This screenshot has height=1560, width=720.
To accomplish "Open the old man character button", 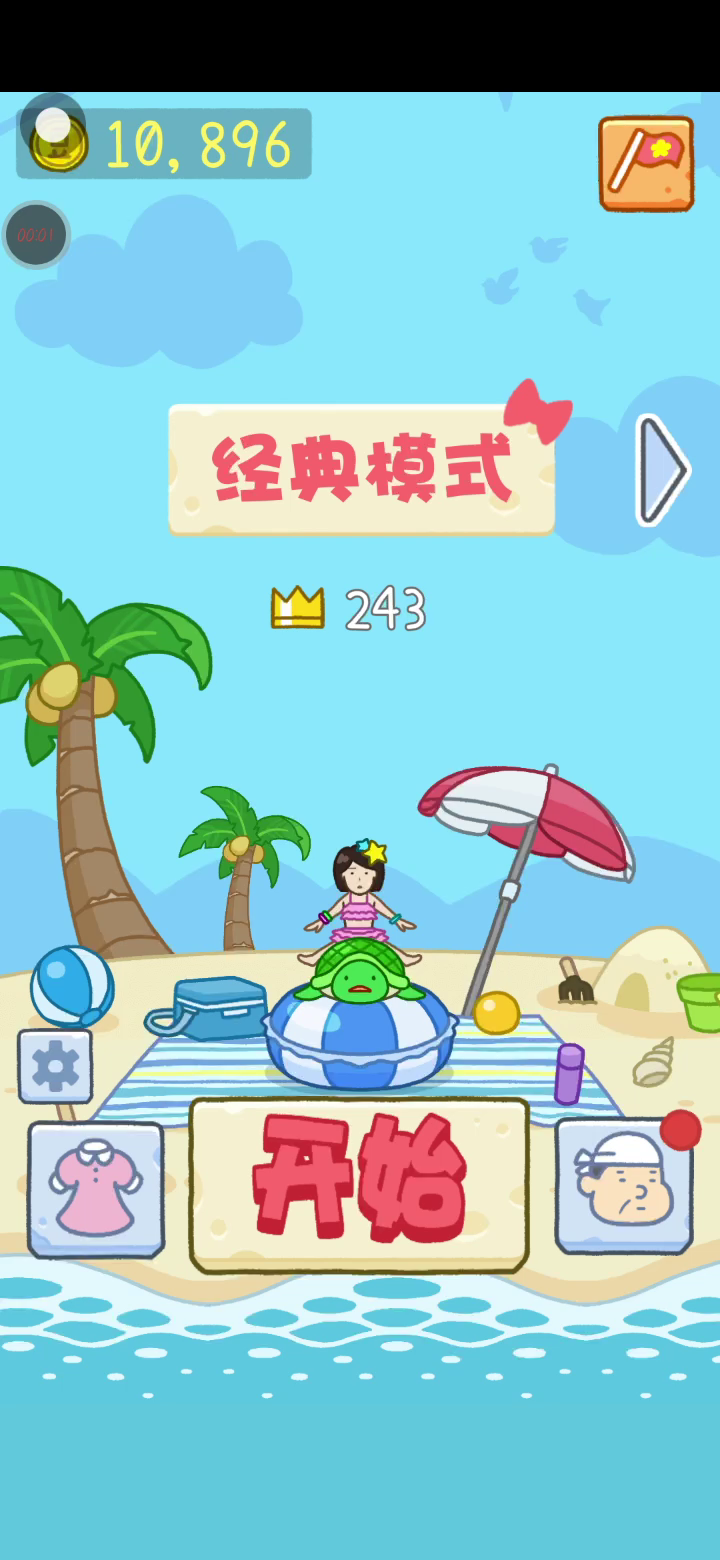I will click(623, 1186).
